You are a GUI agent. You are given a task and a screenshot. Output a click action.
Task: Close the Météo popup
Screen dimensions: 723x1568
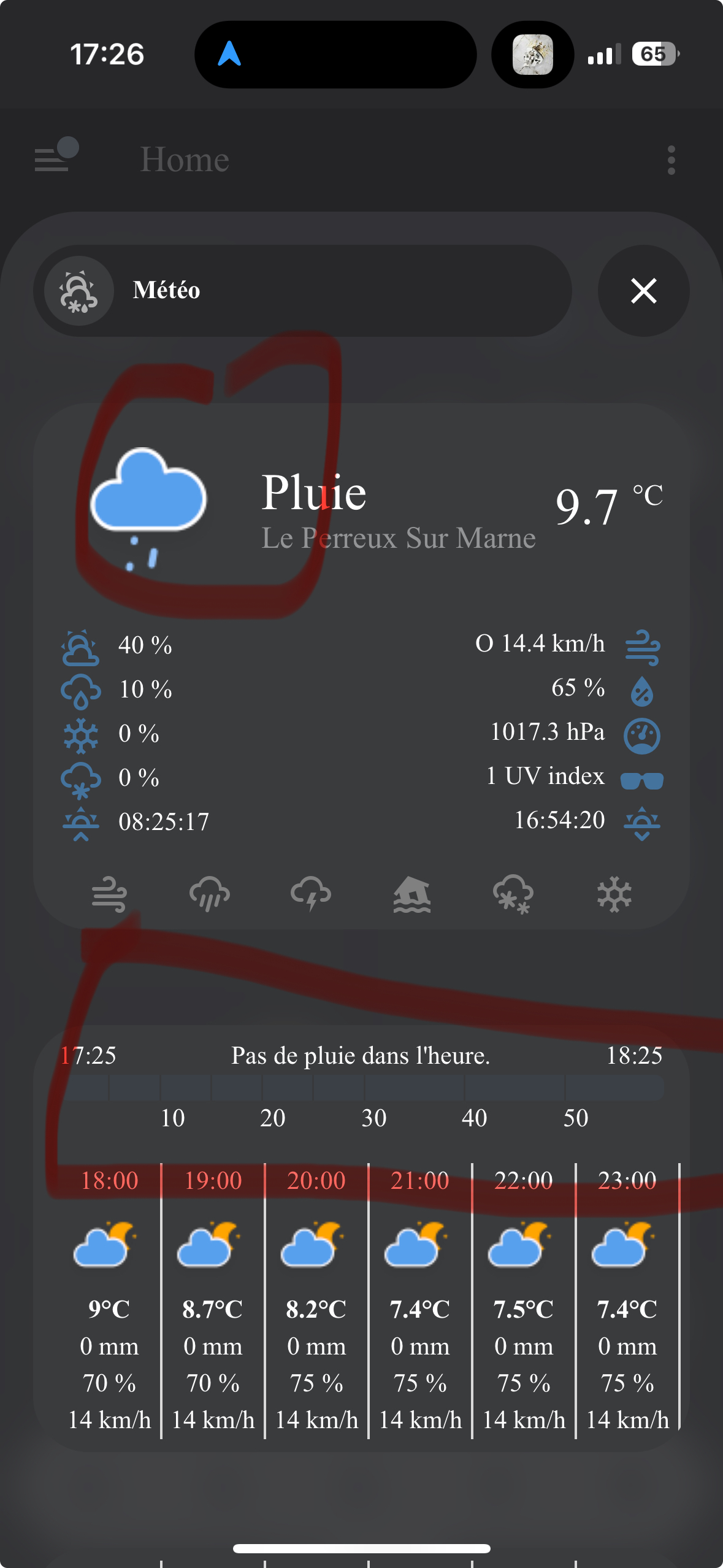click(643, 291)
